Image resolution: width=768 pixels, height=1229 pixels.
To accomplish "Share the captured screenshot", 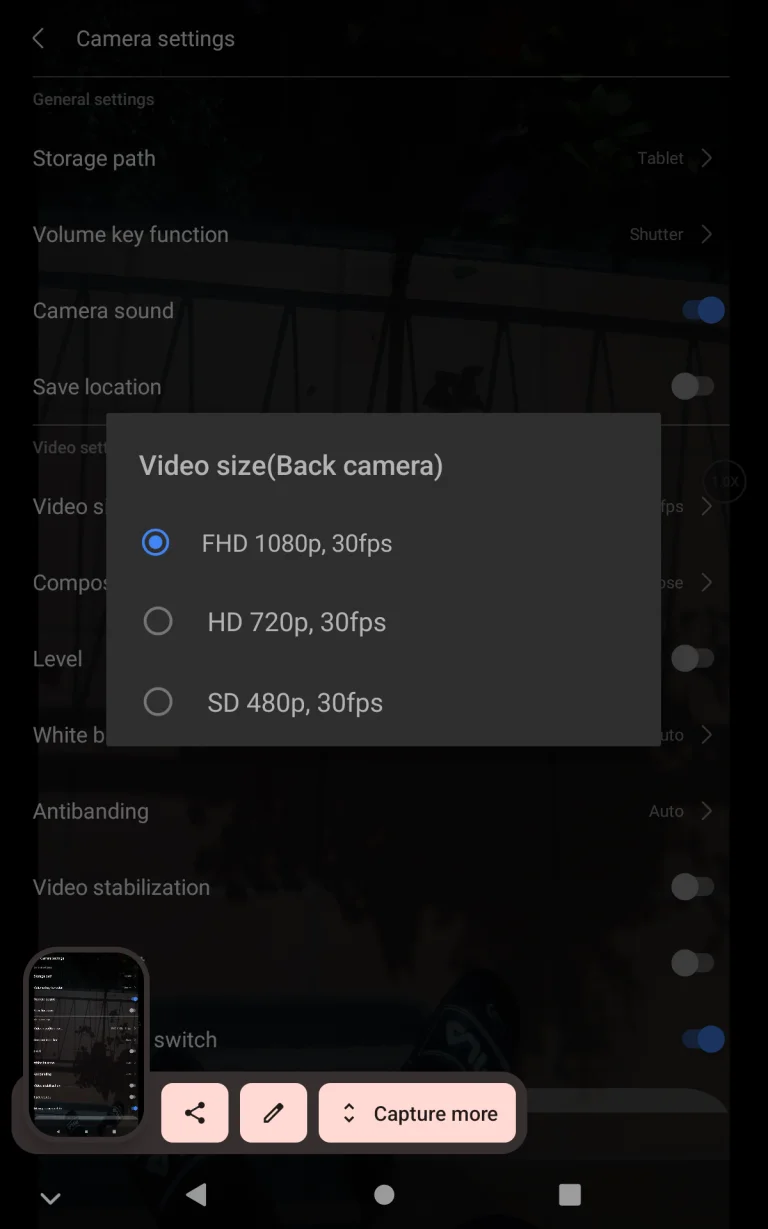I will [195, 1113].
